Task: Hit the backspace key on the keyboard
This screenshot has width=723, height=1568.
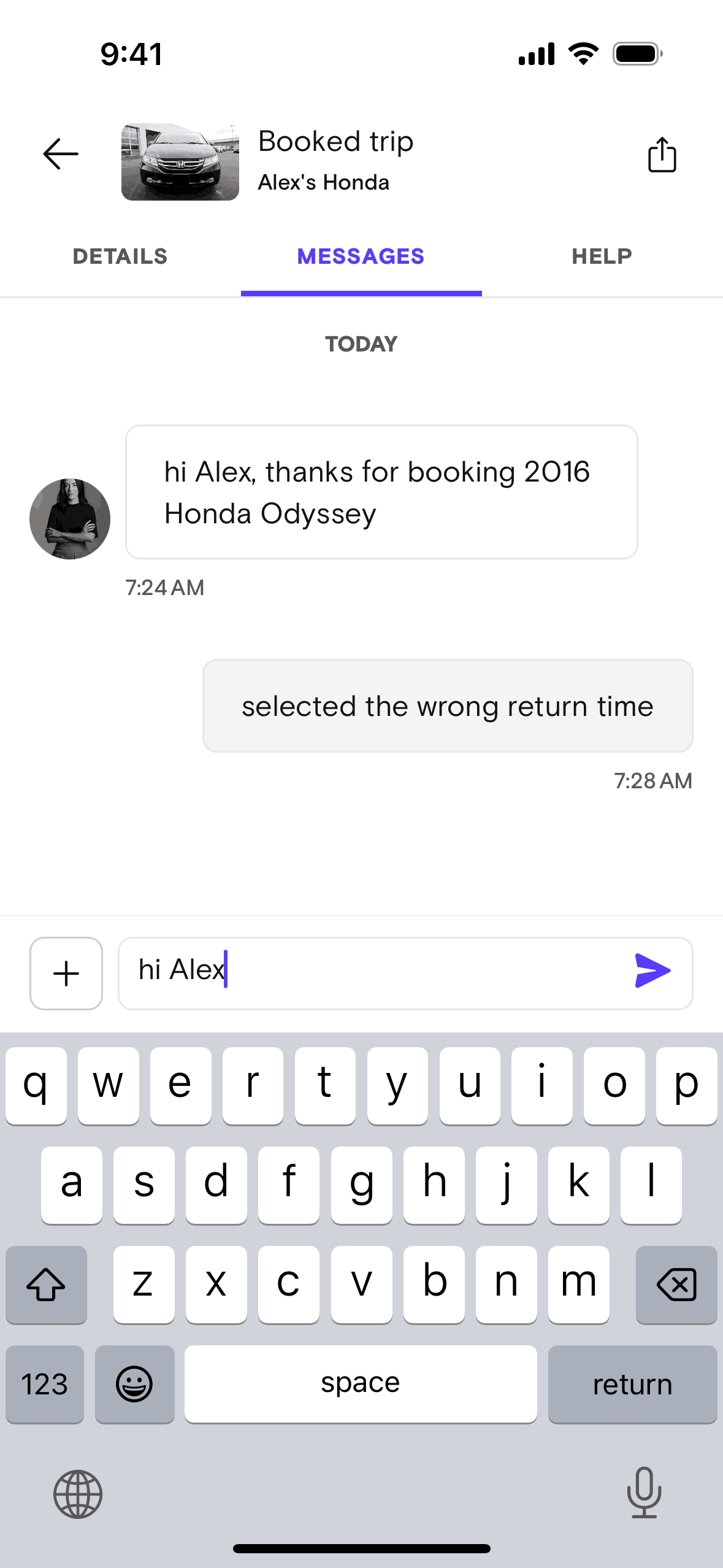Action: coord(676,1285)
